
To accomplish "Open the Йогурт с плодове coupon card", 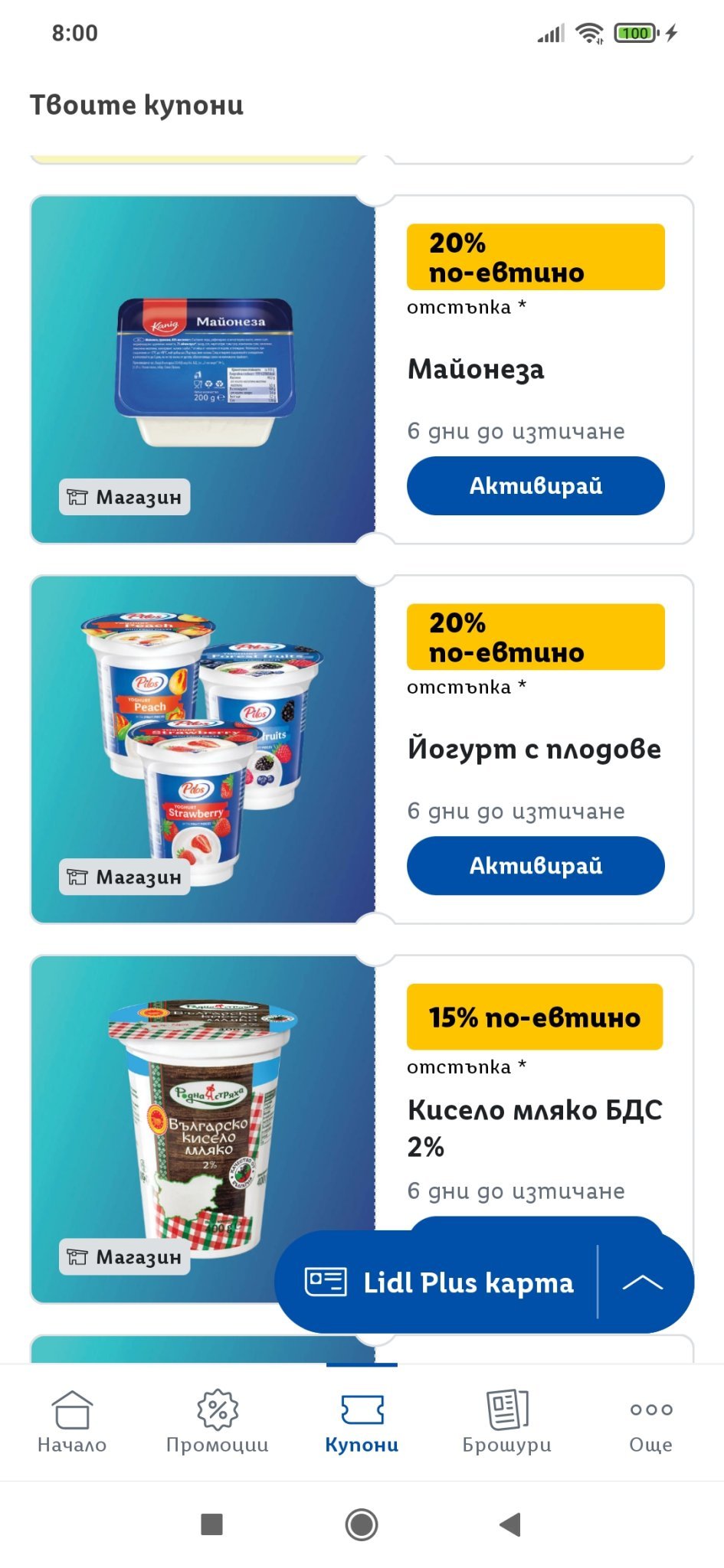I will coord(362,749).
